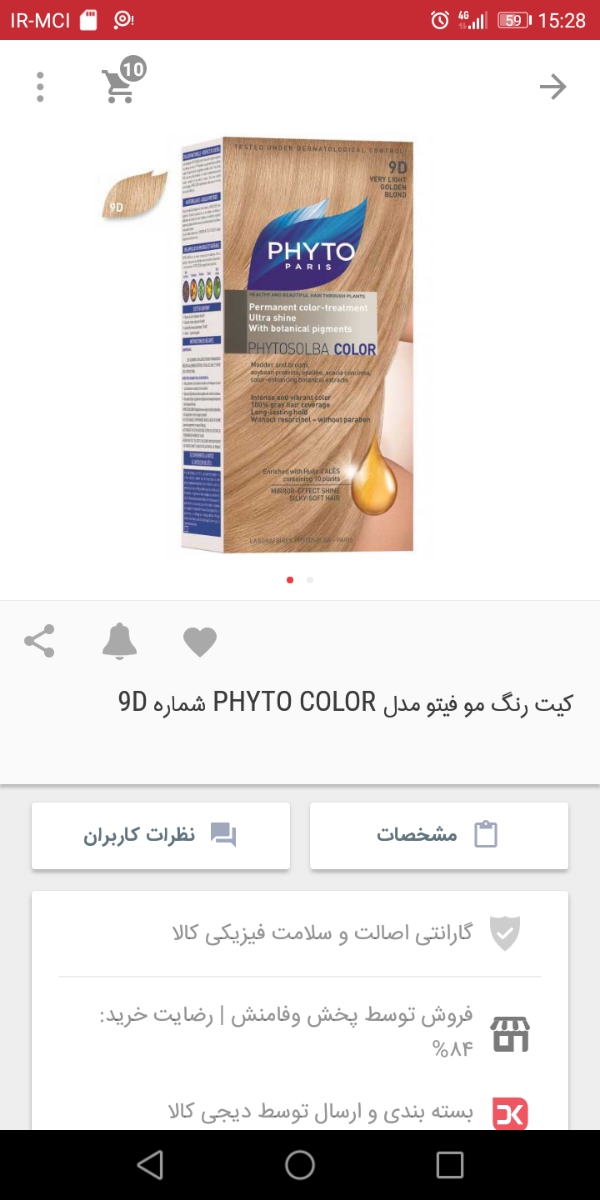Open the PHYTO product image
600x1200 pixels.
tap(297, 345)
